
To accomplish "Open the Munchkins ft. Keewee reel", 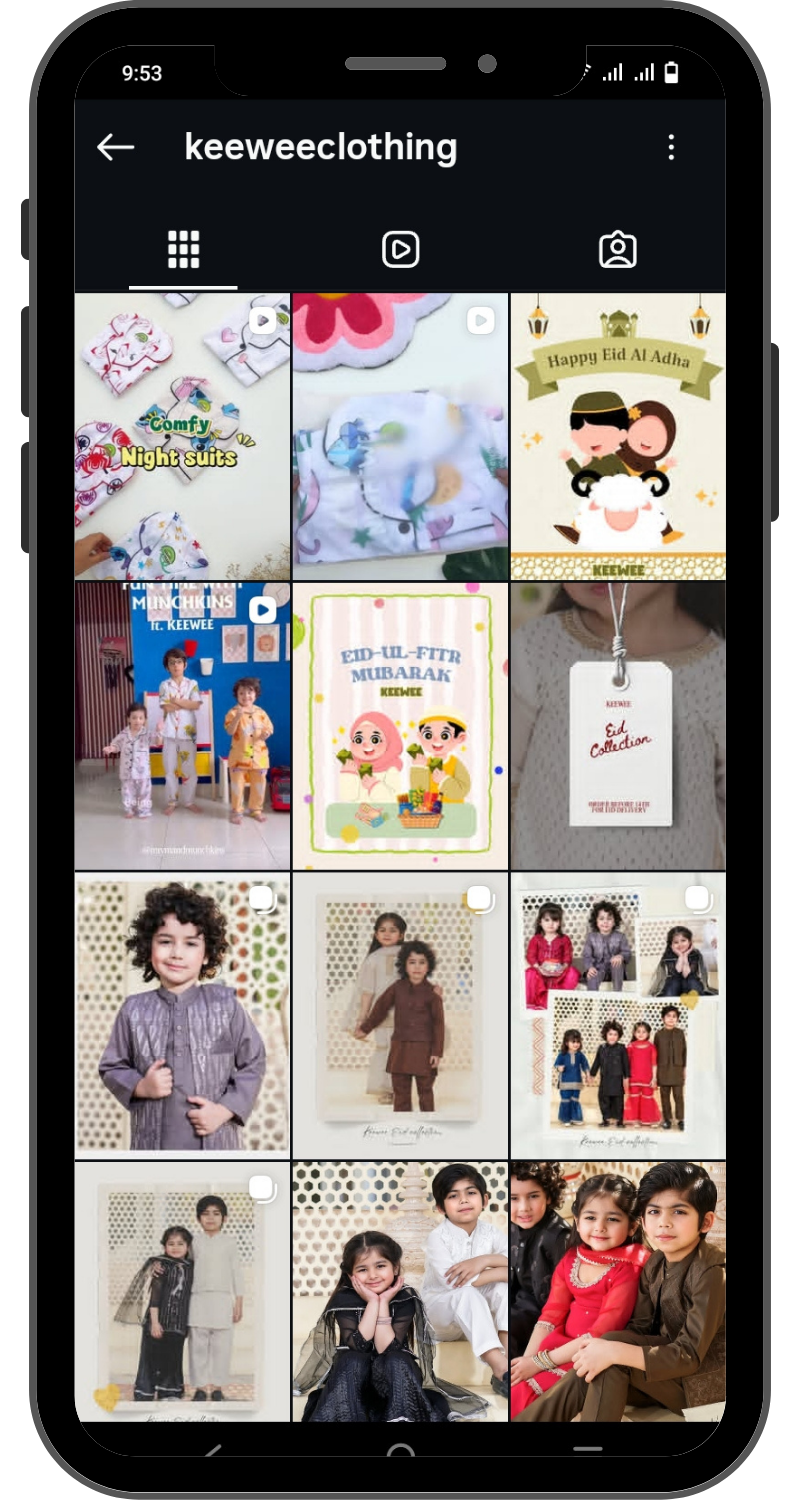I will (182, 726).
